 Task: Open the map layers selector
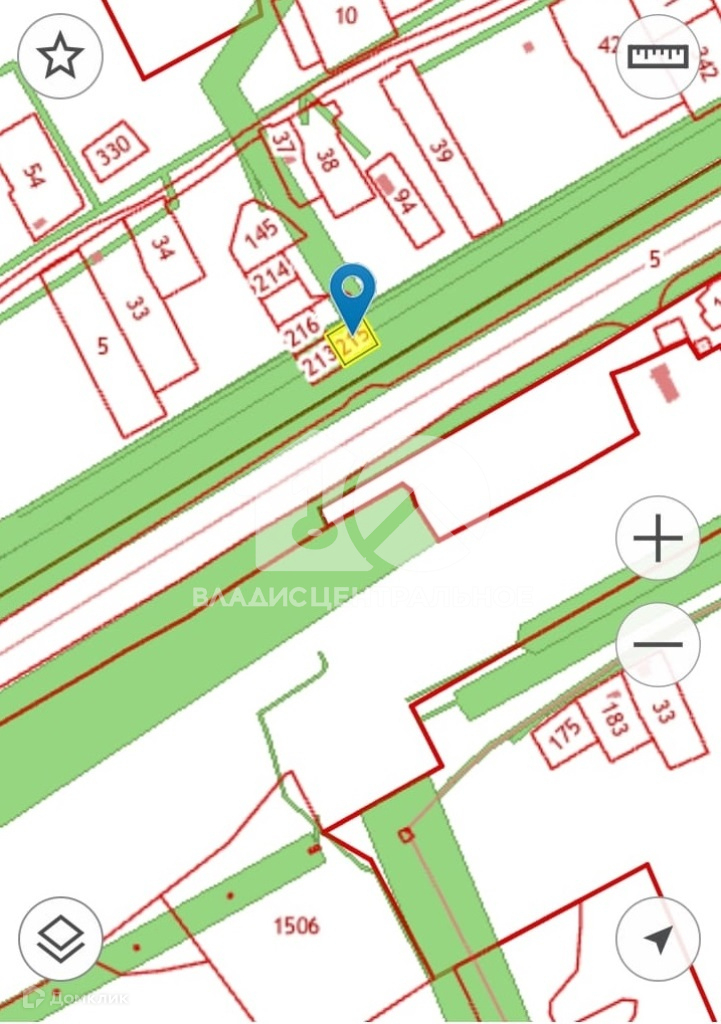point(60,938)
